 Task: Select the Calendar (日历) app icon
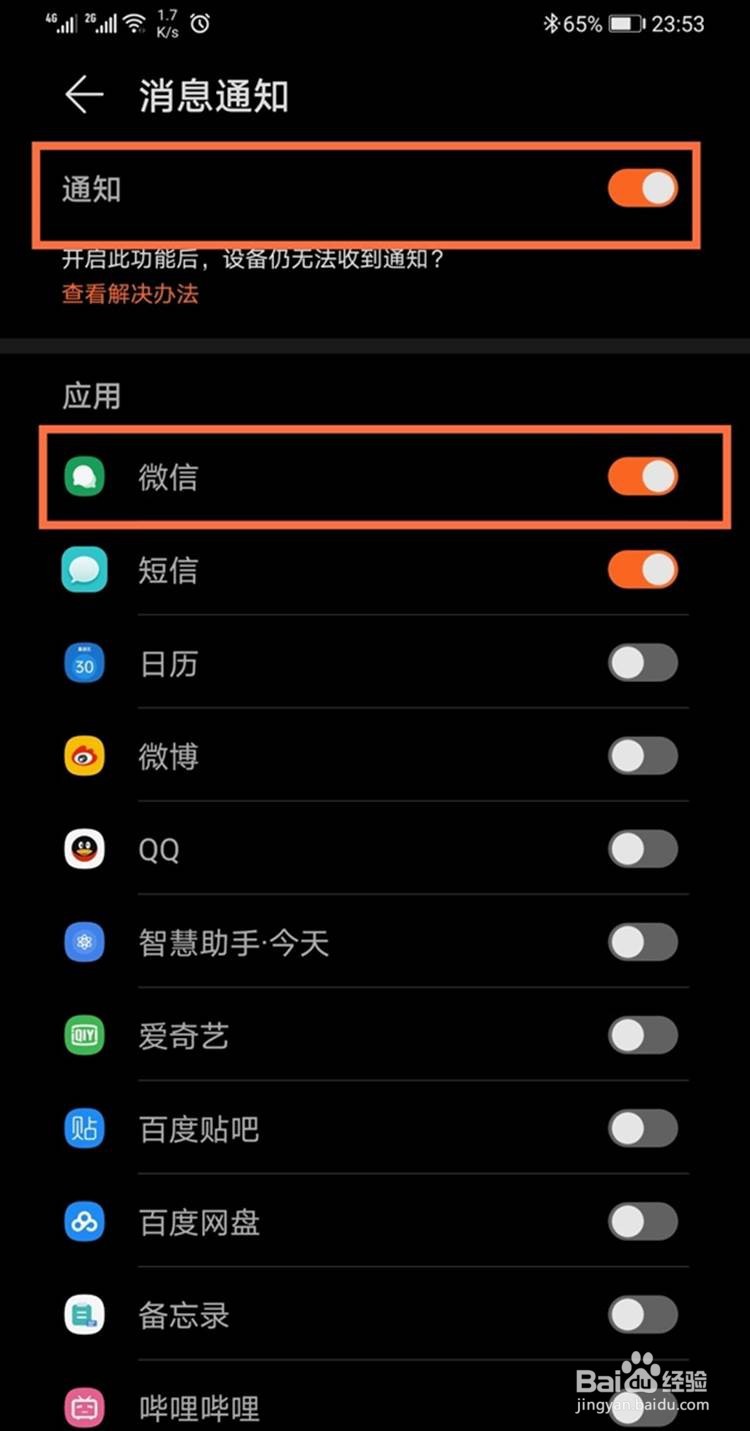pos(84,663)
